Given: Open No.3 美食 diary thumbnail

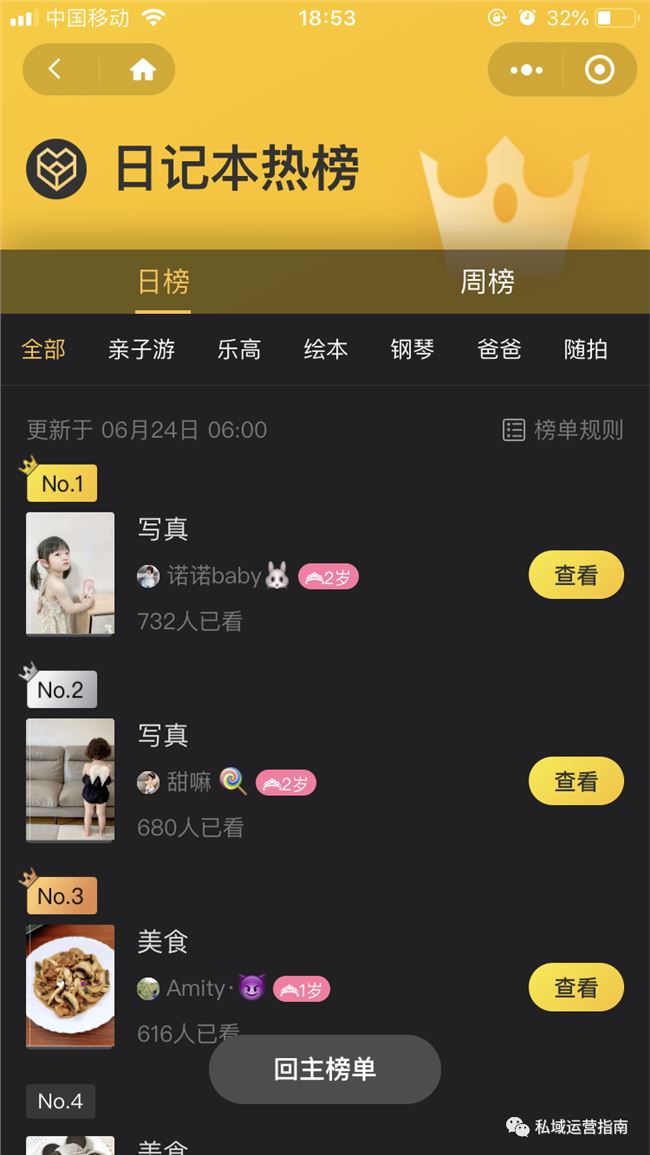Looking at the screenshot, I should click(70, 985).
